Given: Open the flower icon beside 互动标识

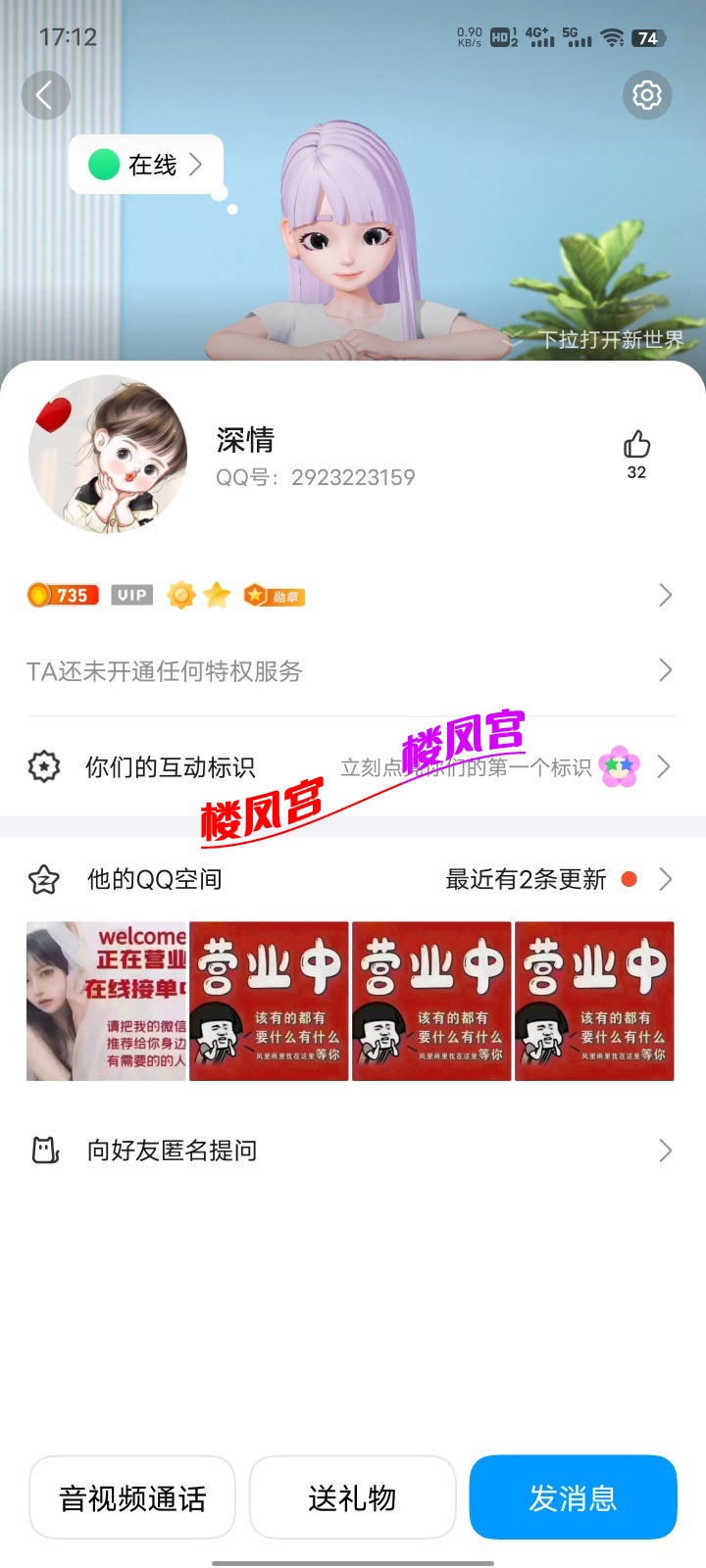Looking at the screenshot, I should tap(619, 766).
